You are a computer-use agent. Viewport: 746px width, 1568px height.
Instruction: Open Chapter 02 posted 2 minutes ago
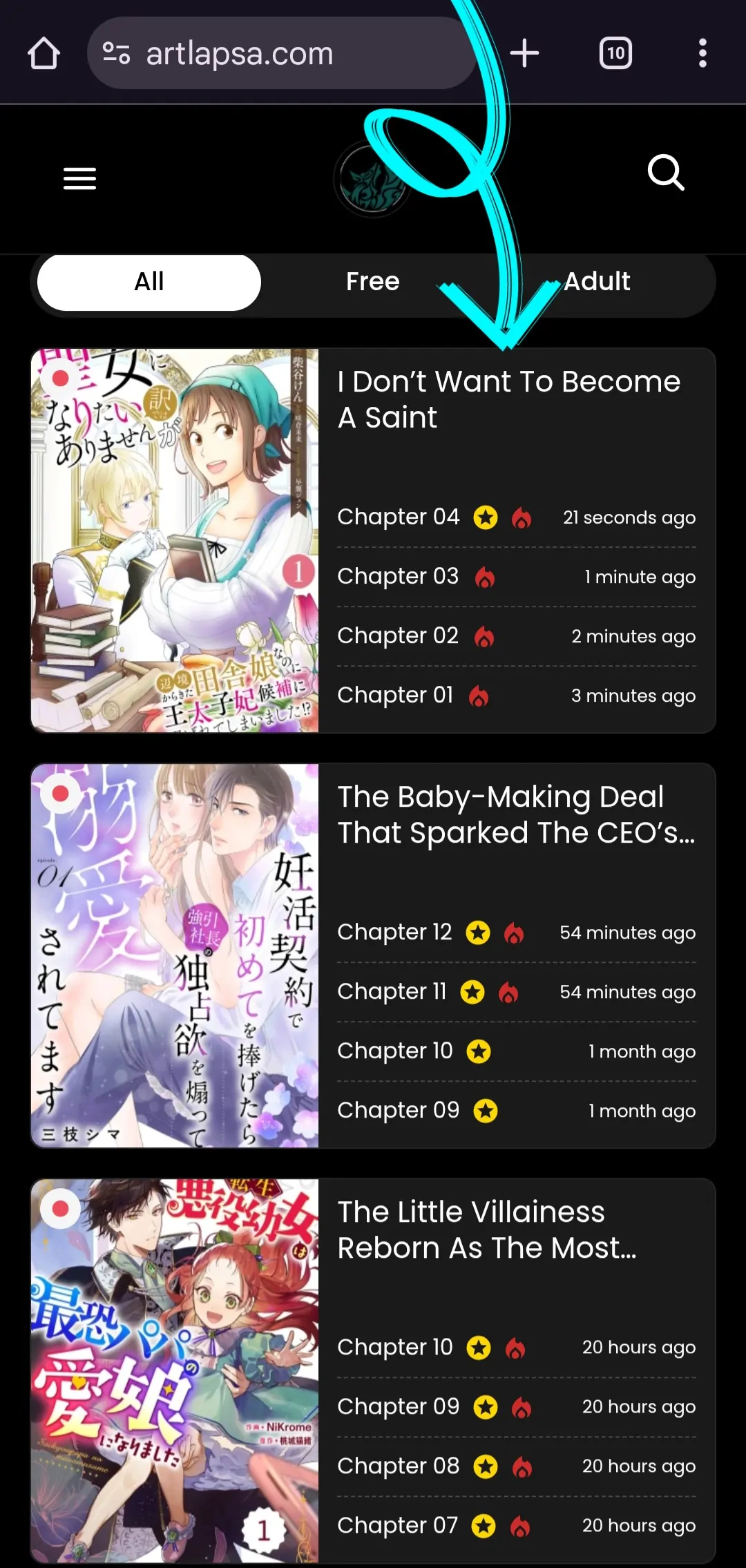(398, 635)
